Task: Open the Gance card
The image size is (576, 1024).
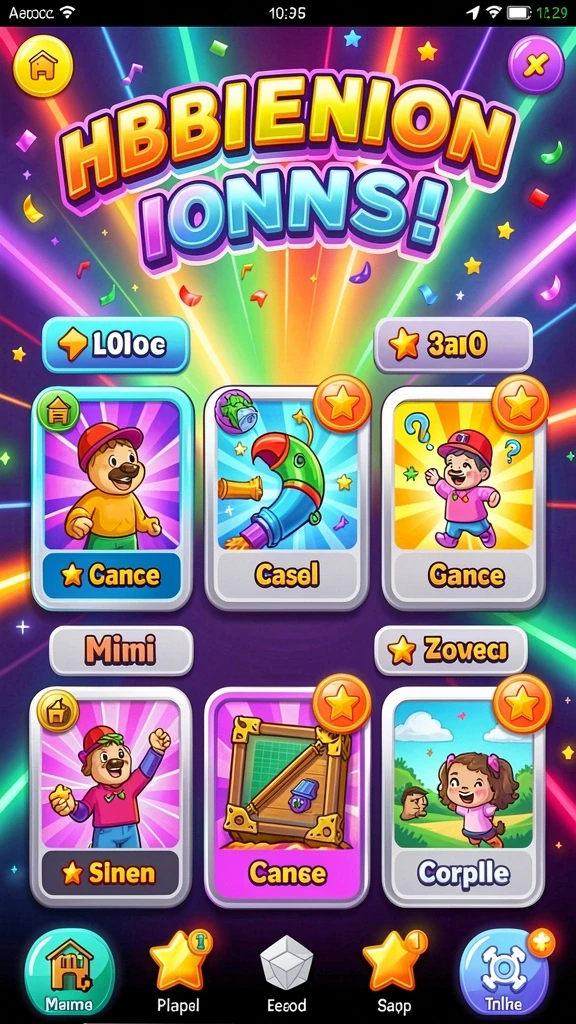Action: click(464, 498)
